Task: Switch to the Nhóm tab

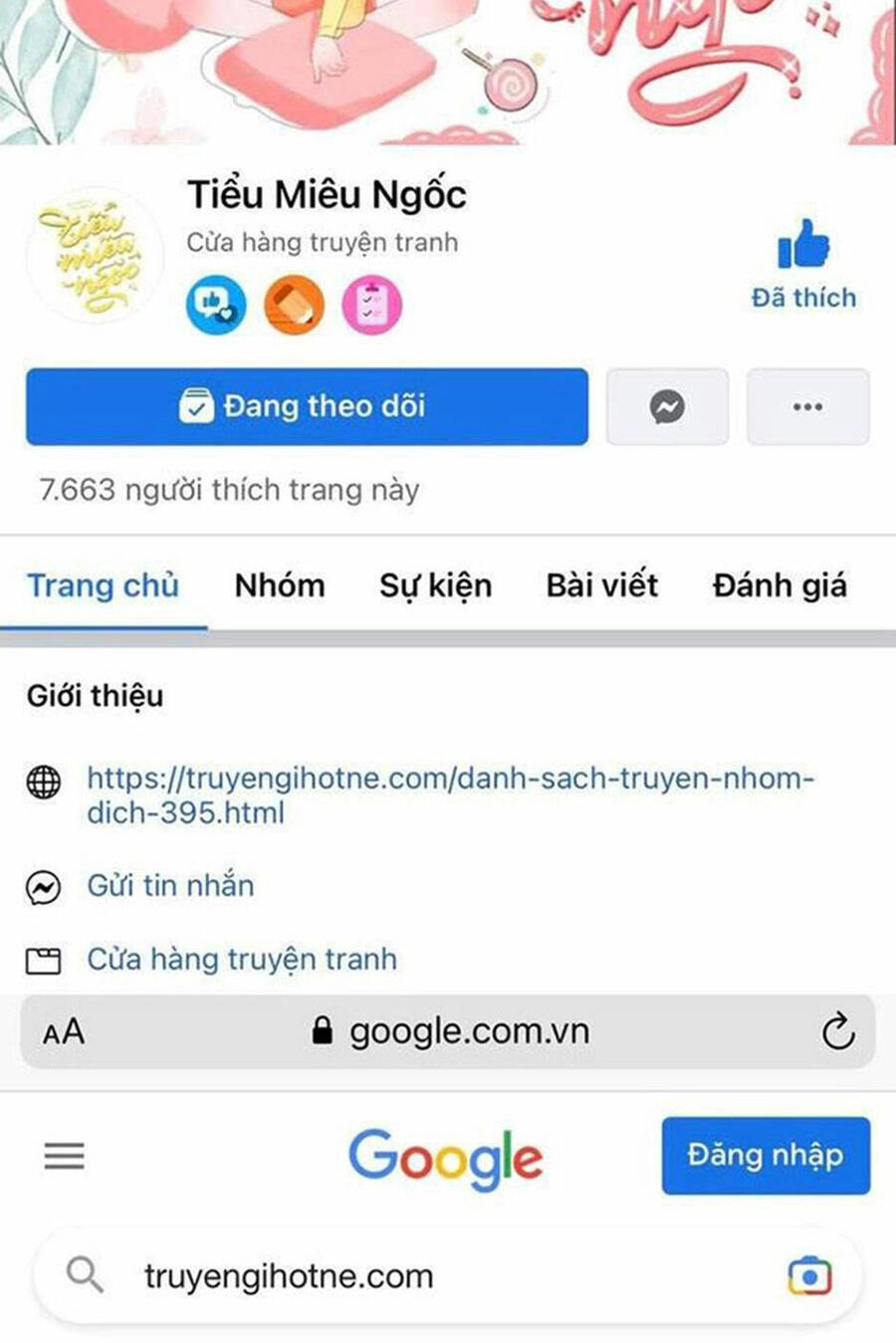Action: coord(280,585)
